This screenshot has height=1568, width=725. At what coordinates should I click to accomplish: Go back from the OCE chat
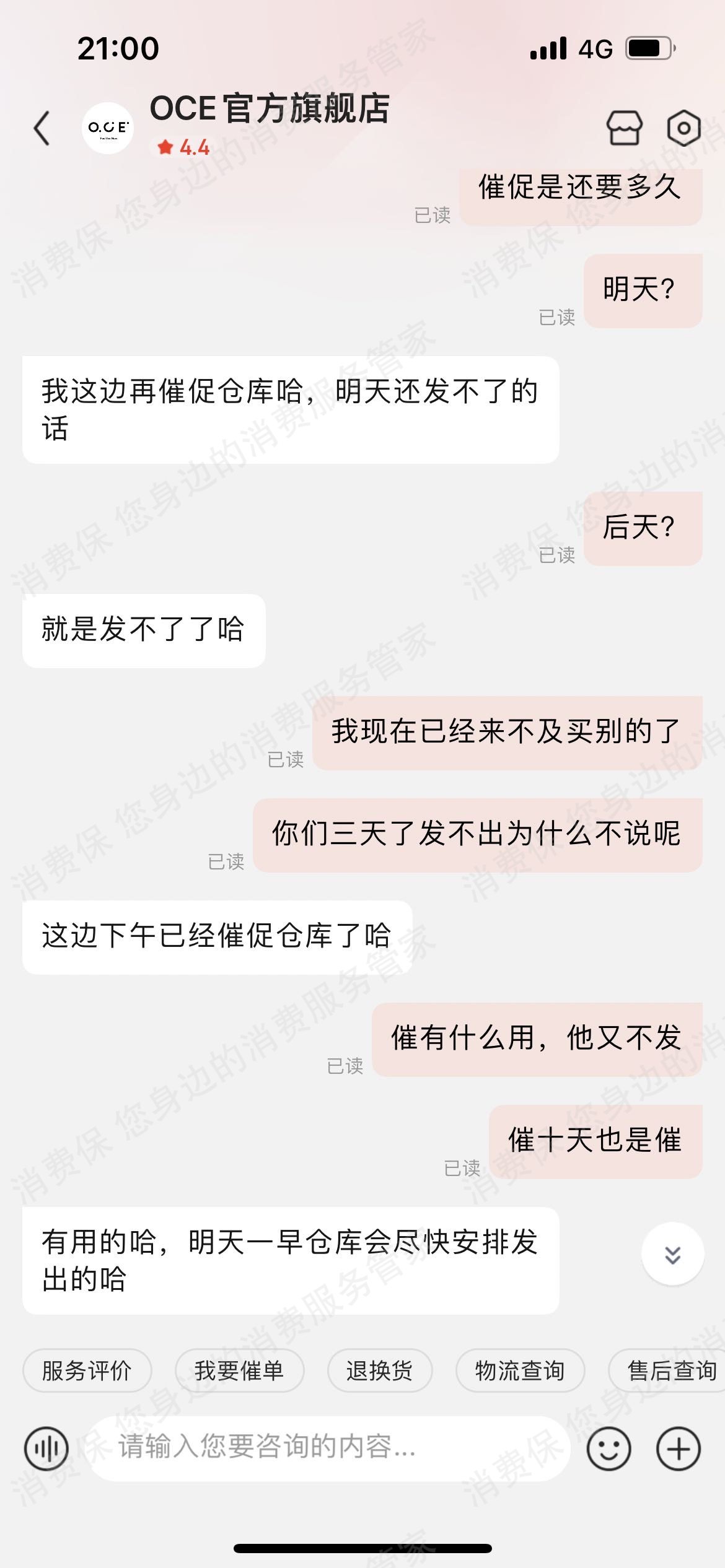point(42,128)
